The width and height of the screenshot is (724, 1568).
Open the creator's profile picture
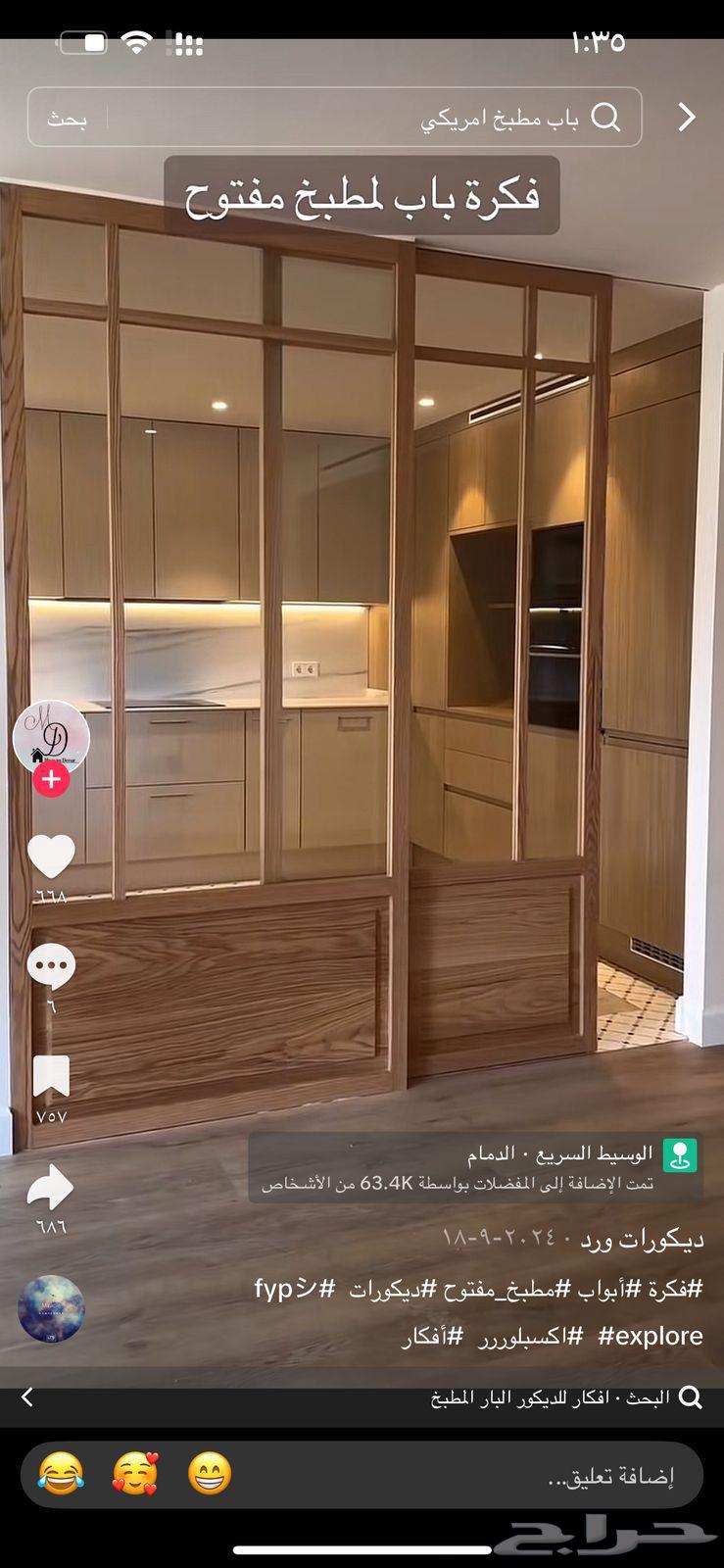point(51,737)
